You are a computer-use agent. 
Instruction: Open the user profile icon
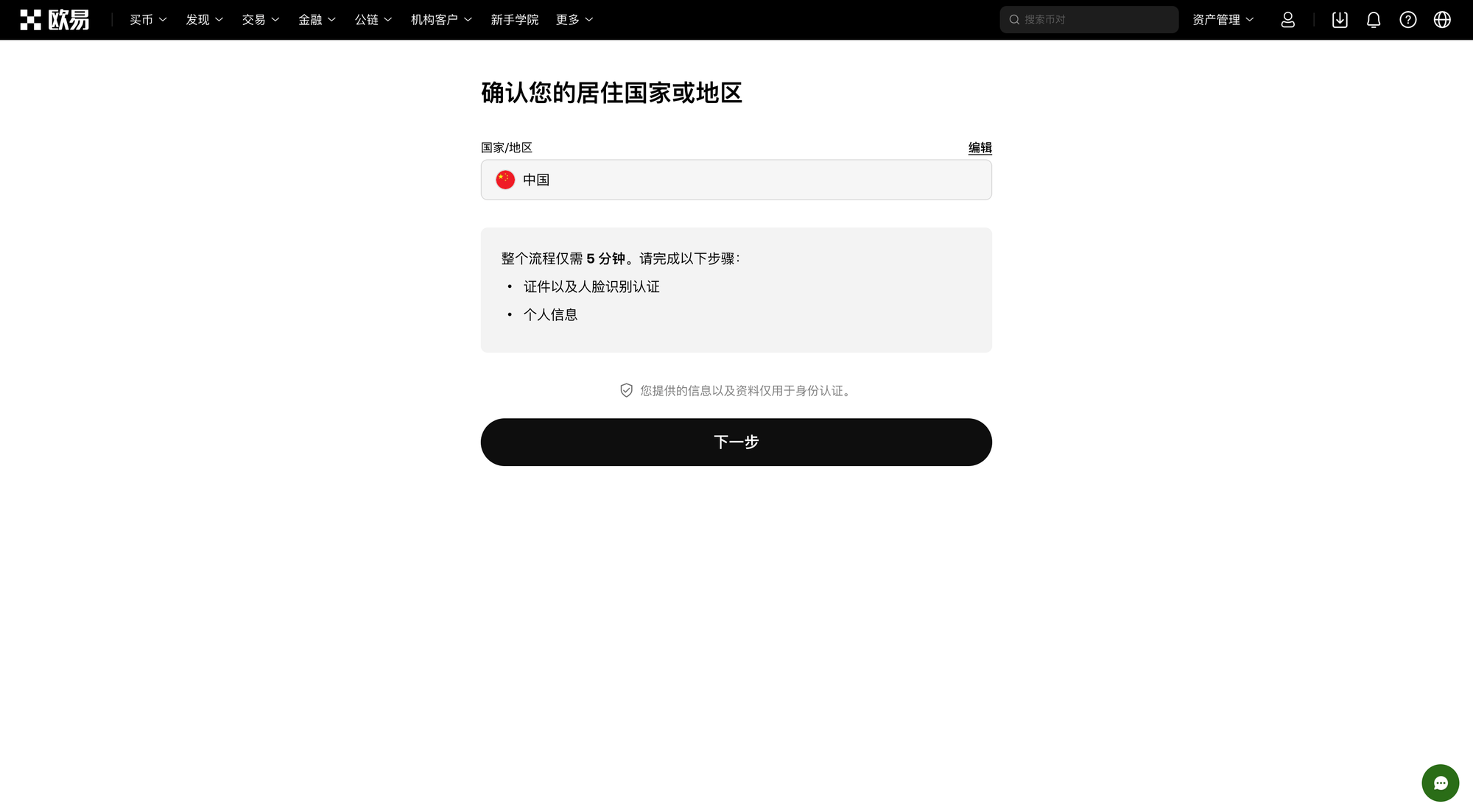tap(1287, 20)
